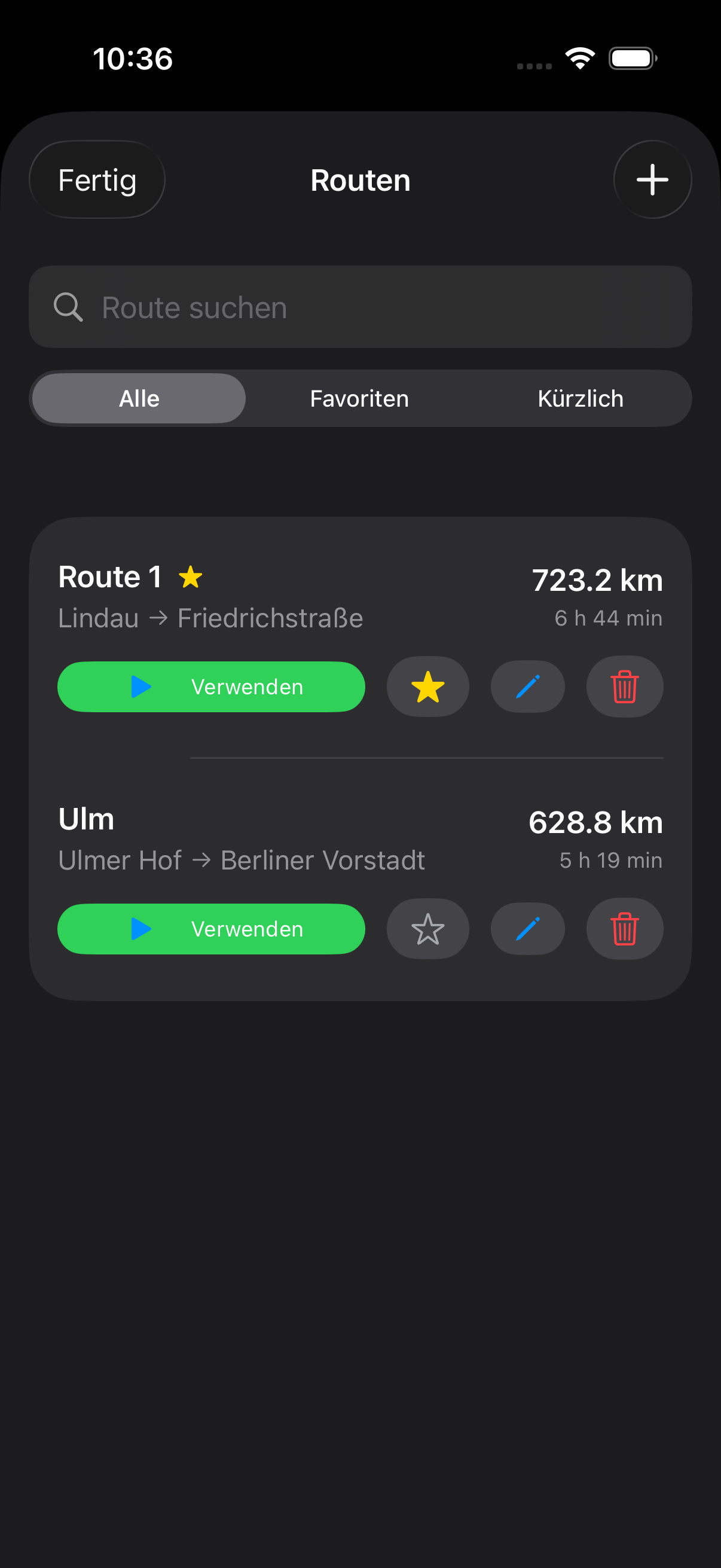Edit Route 1 with the pencil icon
Viewport: 721px width, 1568px height.
tap(527, 687)
